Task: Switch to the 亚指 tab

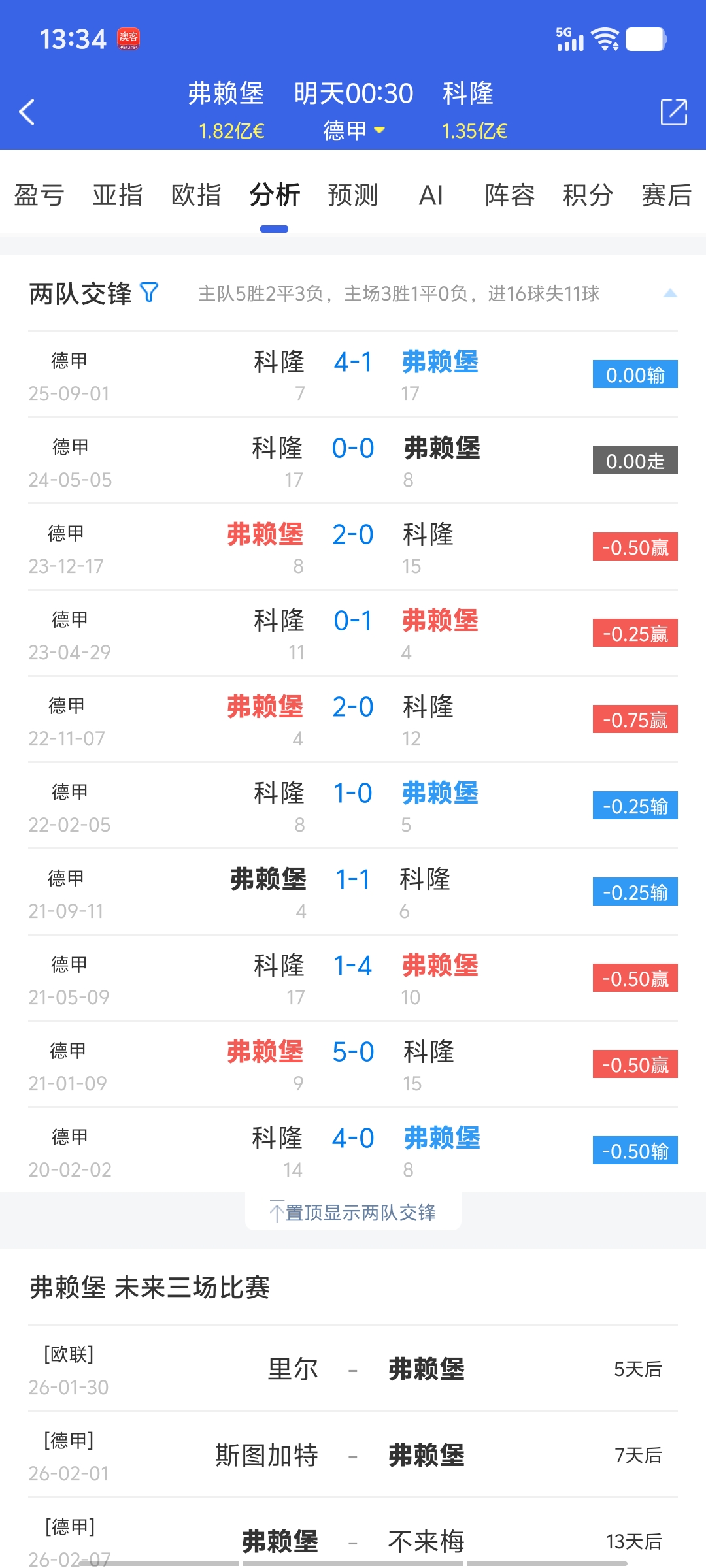Action: point(118,195)
